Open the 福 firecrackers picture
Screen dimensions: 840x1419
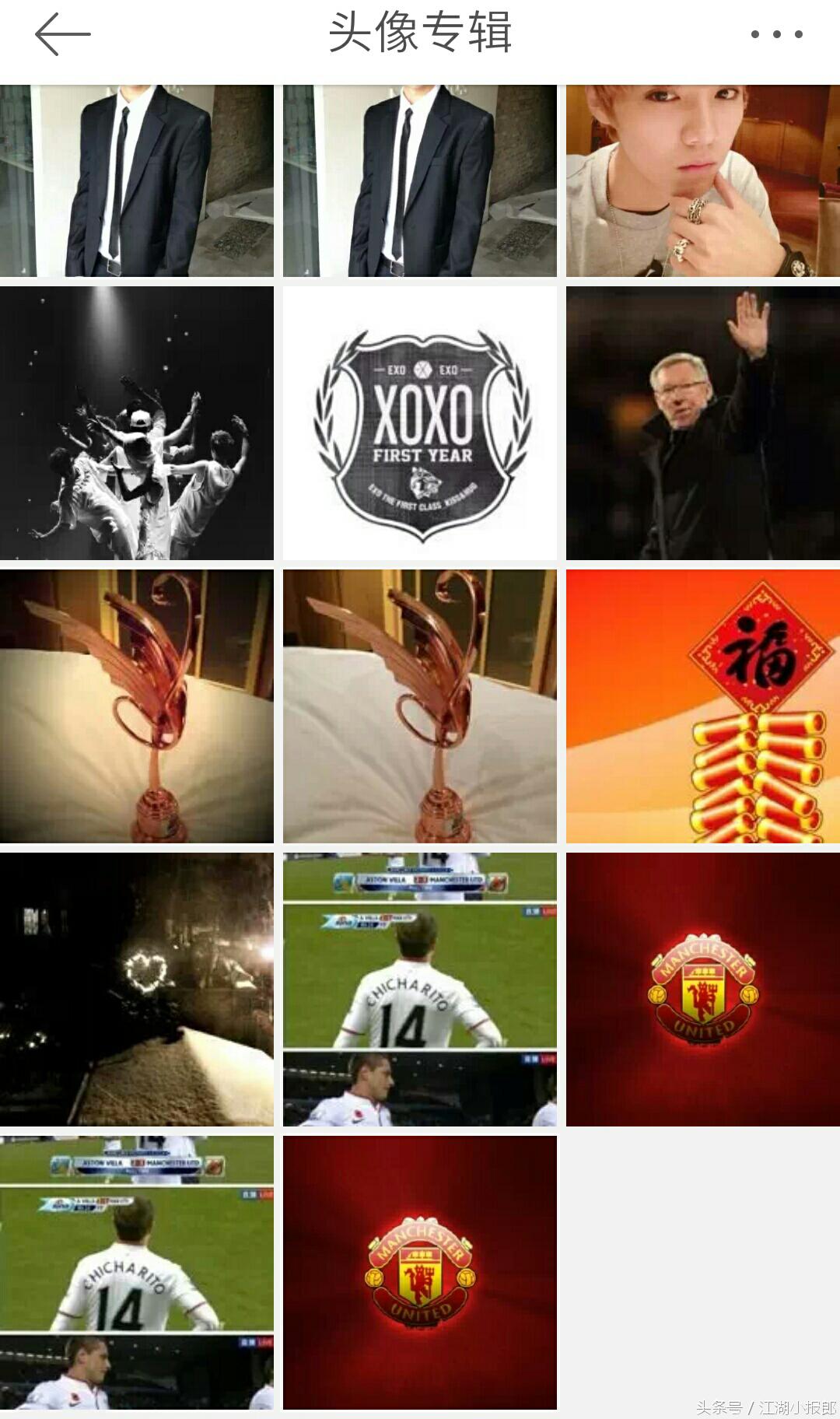coord(702,706)
